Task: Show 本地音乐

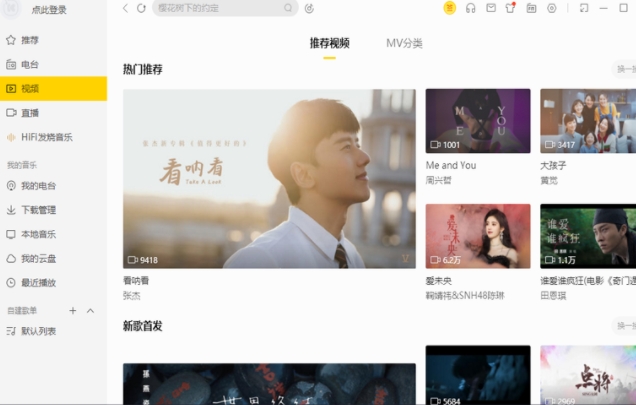Action: coord(38,234)
